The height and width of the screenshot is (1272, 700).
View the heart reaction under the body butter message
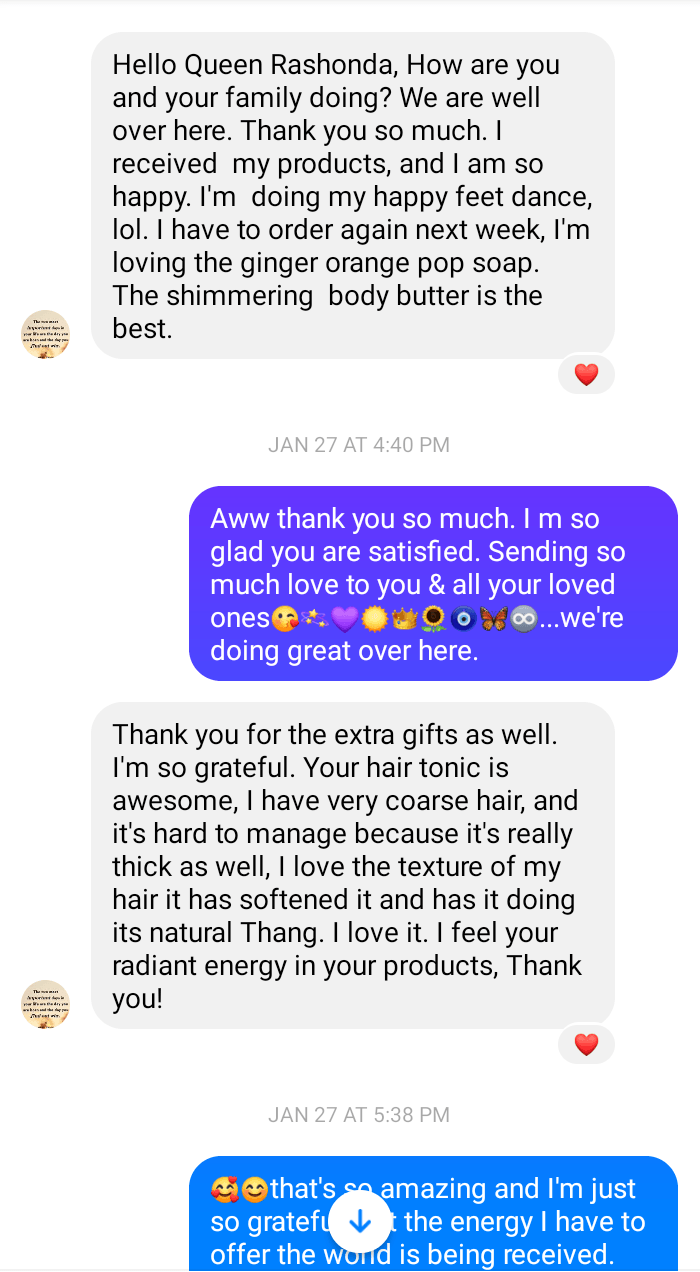pos(586,375)
